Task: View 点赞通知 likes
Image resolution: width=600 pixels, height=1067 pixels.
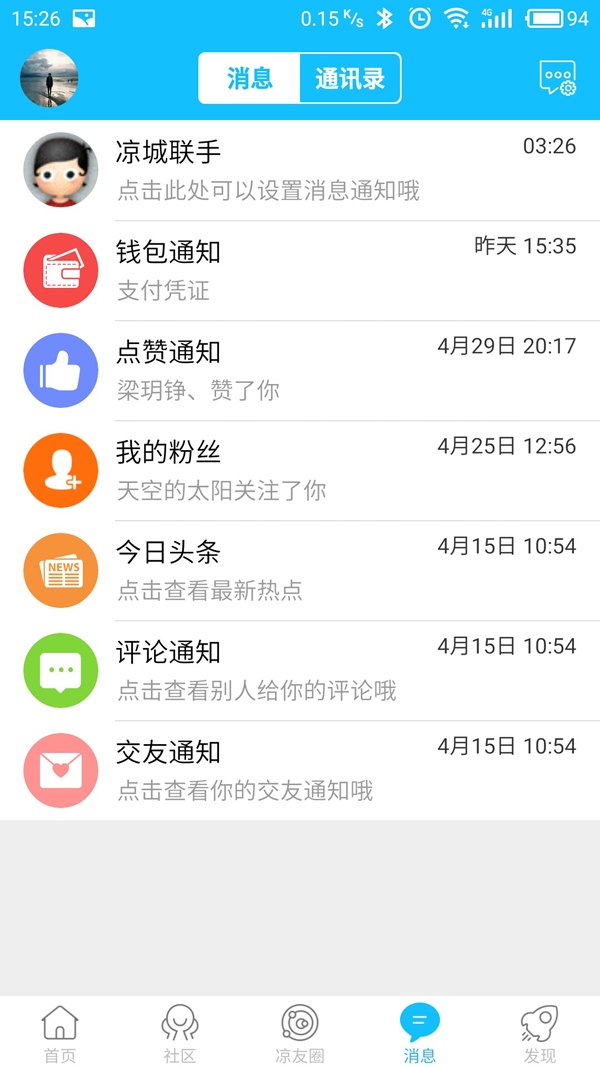Action: coord(300,370)
